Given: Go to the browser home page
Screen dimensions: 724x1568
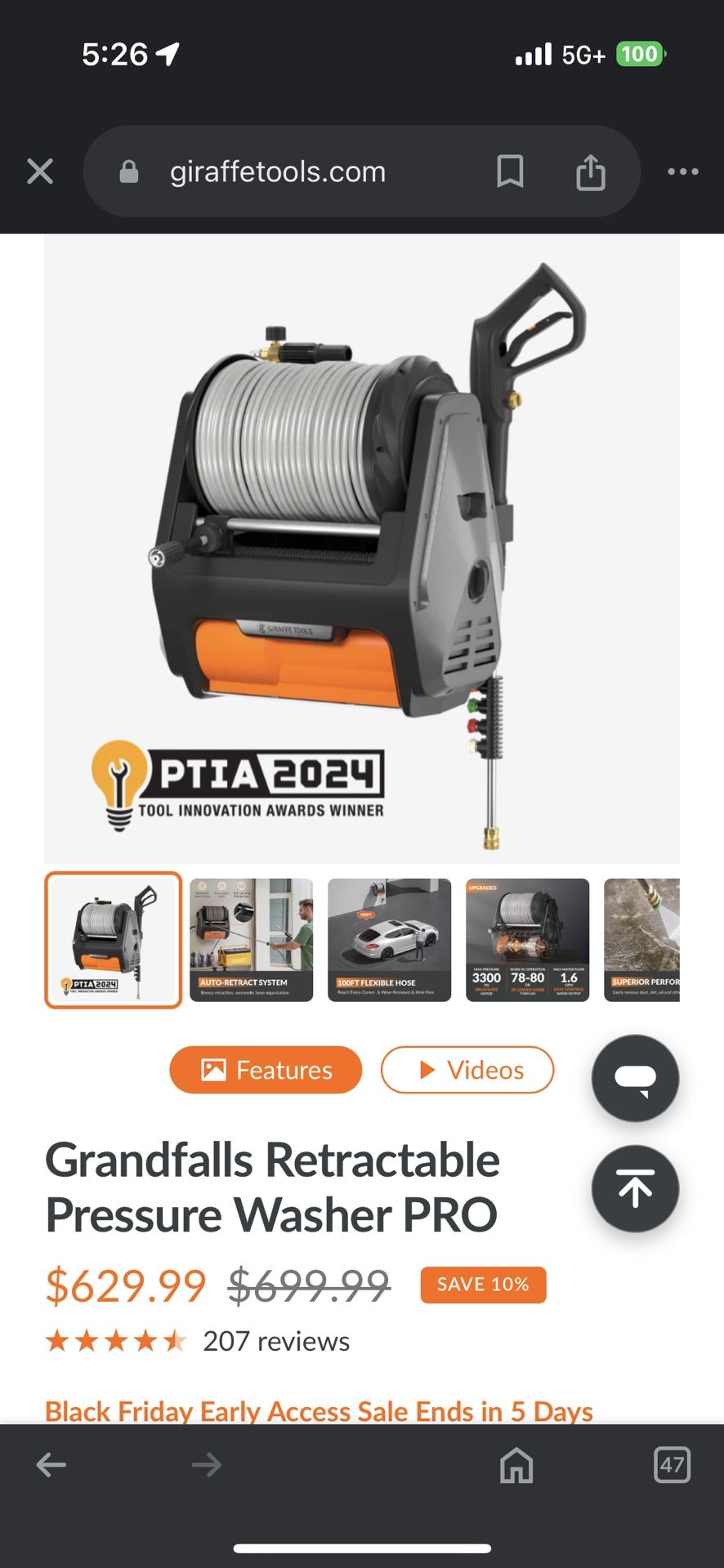Looking at the screenshot, I should (x=516, y=1465).
